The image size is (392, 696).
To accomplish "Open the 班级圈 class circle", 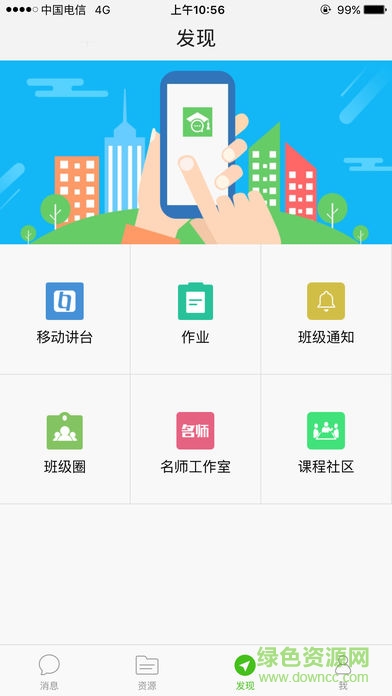I will click(65, 440).
